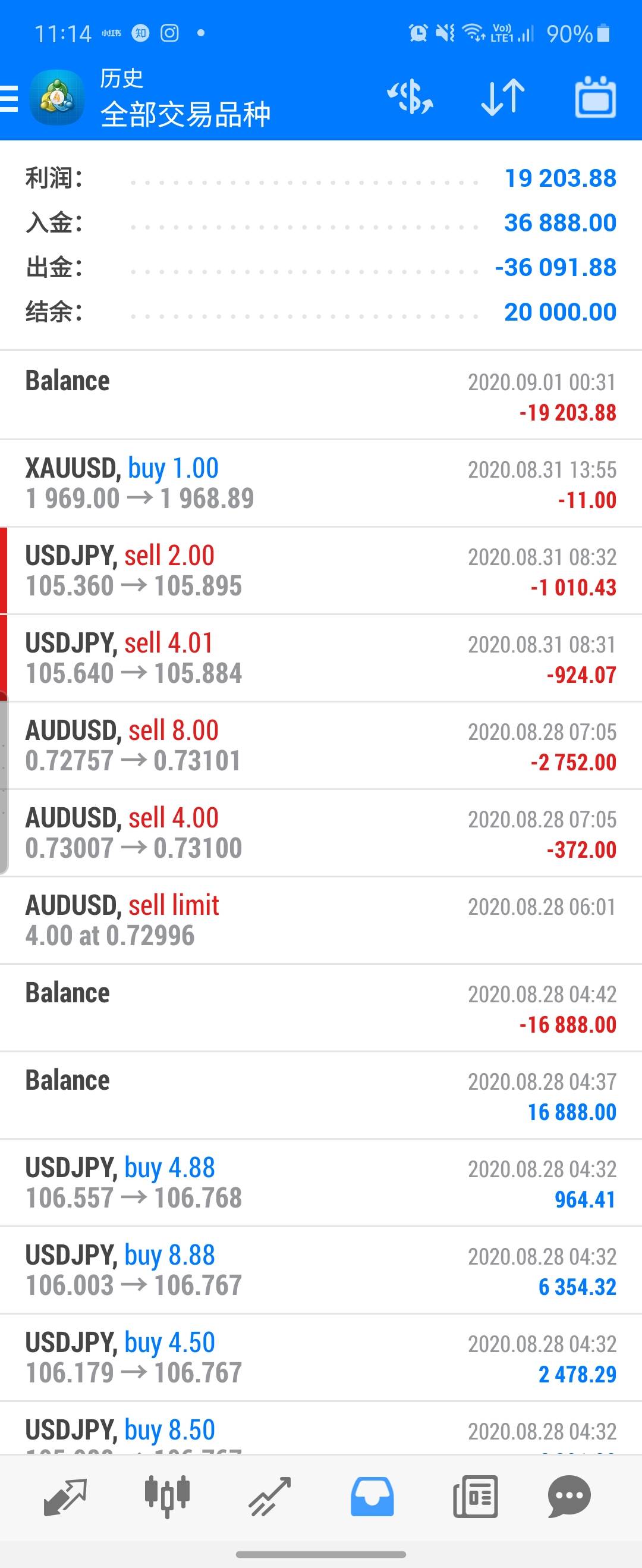
Task: Open the USDJPY buy 4.88 trade
Action: [320, 1183]
